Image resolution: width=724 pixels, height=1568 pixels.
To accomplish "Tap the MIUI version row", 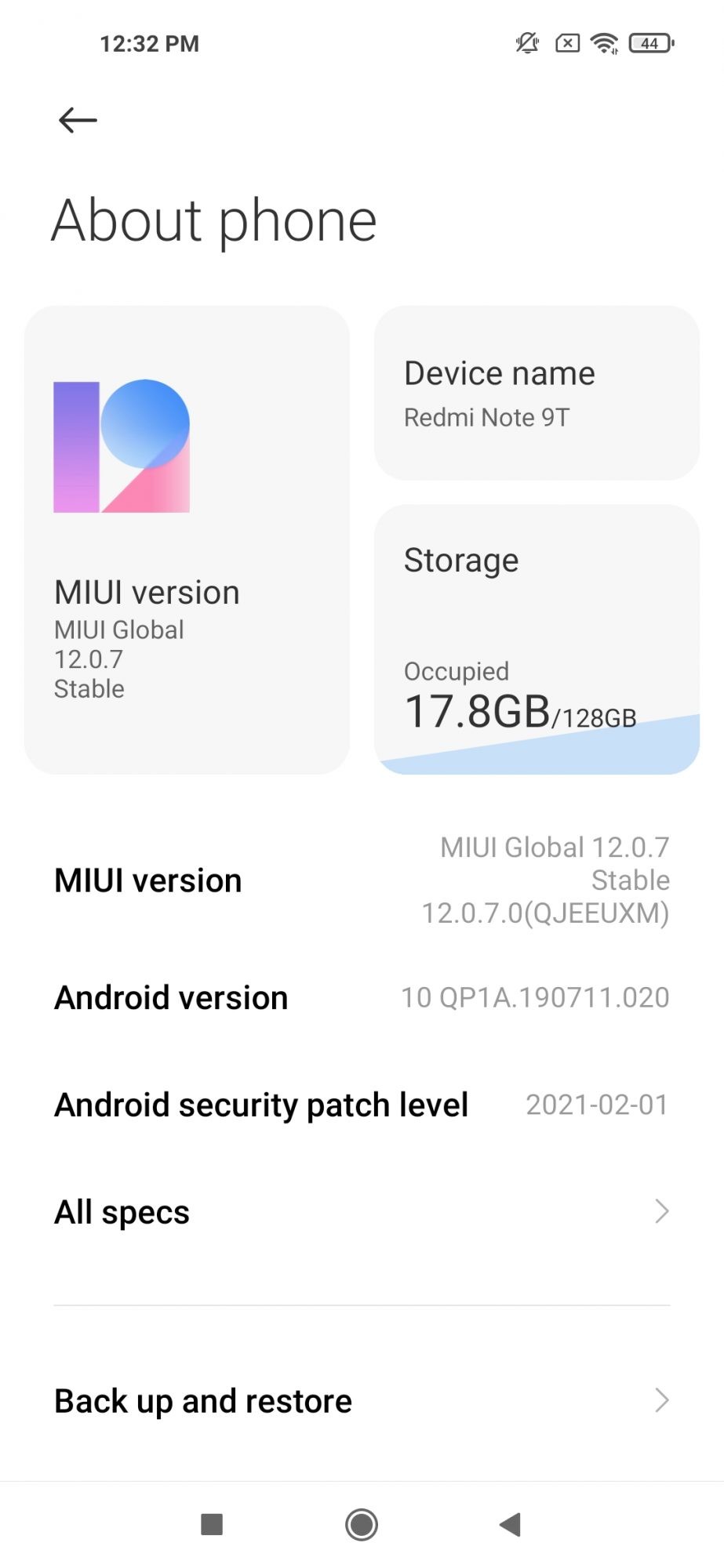I will pos(362,880).
